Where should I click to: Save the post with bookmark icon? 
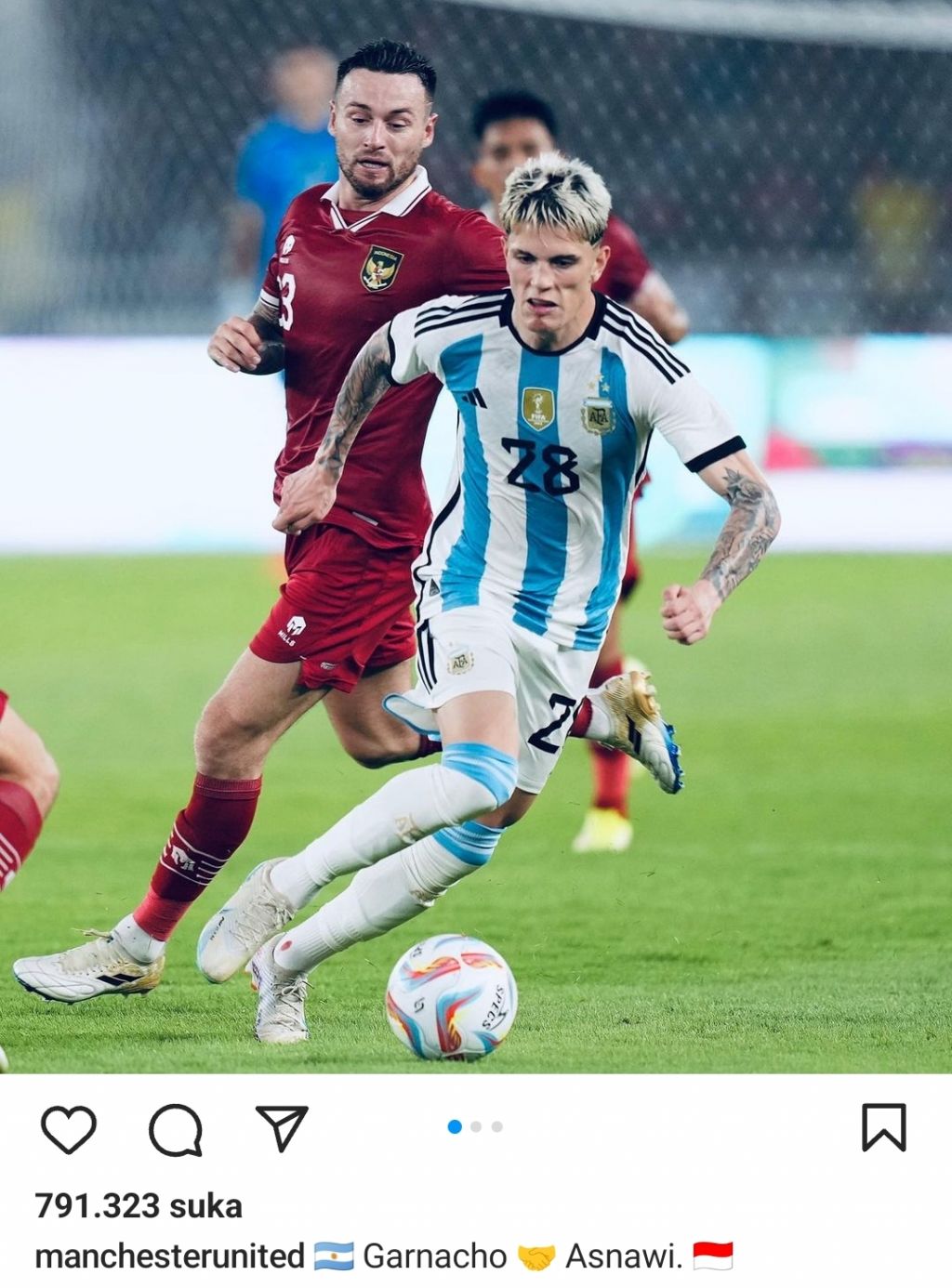pyautogui.click(x=883, y=1127)
